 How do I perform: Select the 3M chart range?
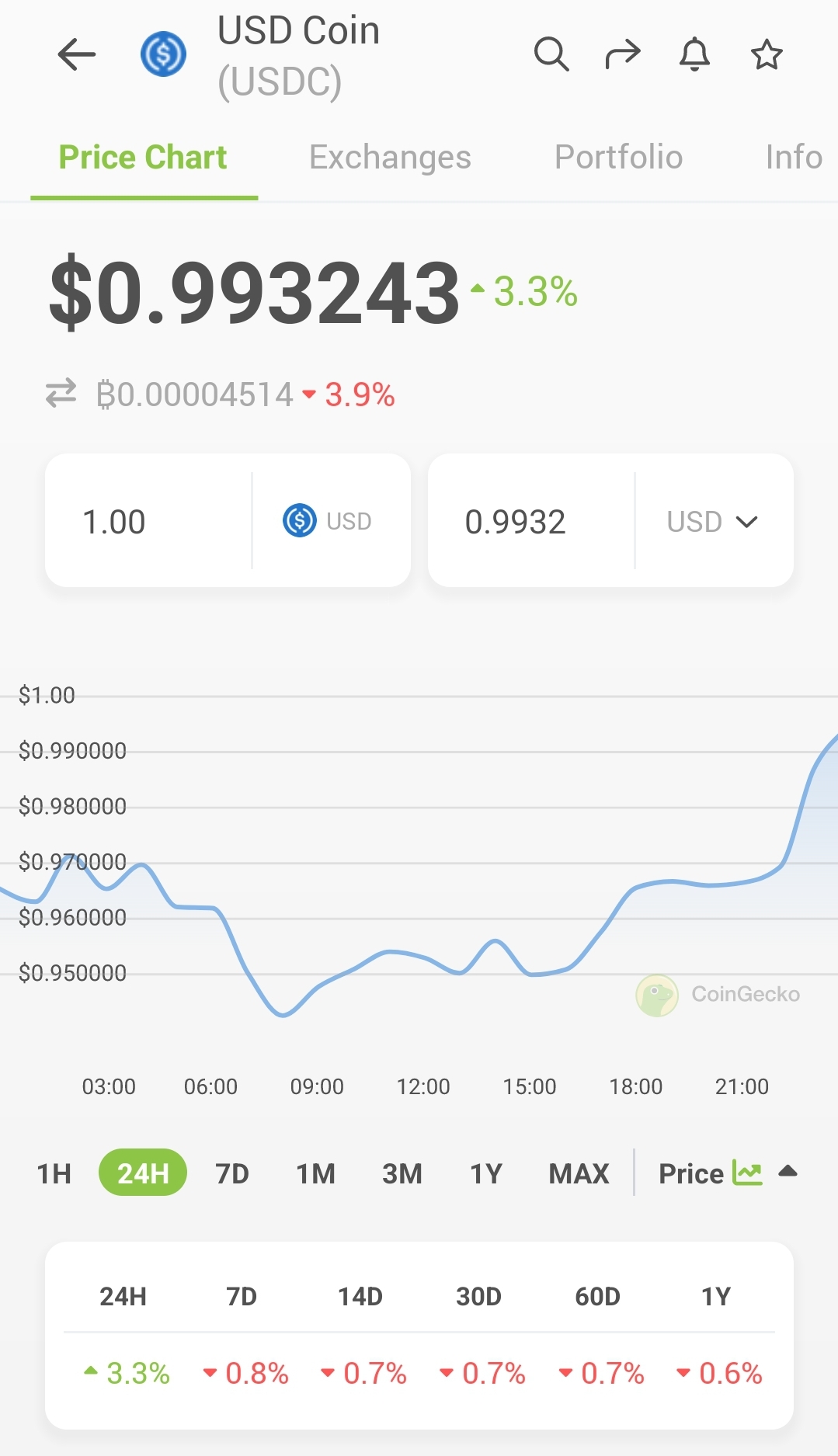[402, 1173]
